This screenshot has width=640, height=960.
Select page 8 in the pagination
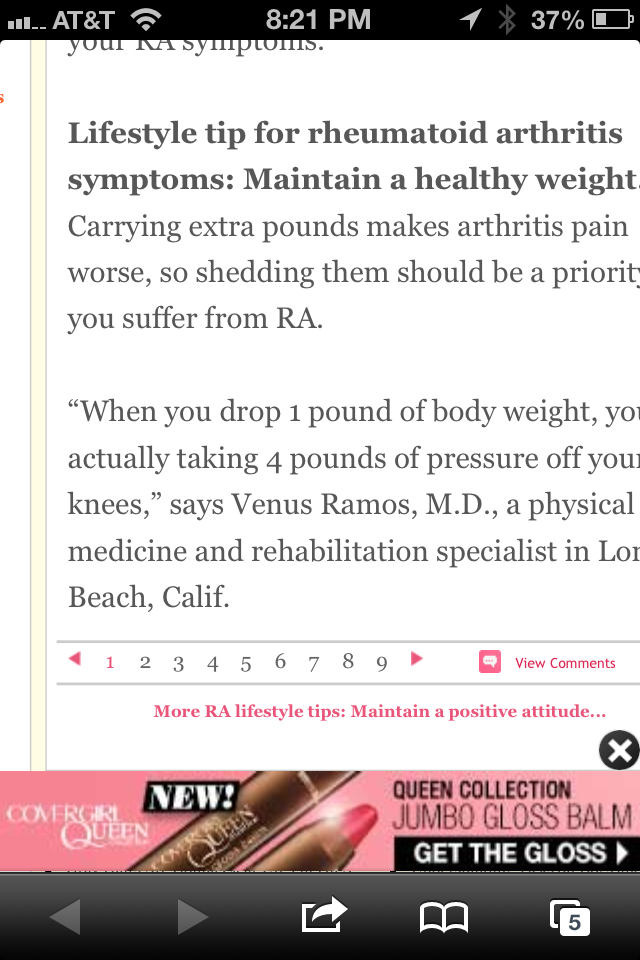click(x=348, y=661)
